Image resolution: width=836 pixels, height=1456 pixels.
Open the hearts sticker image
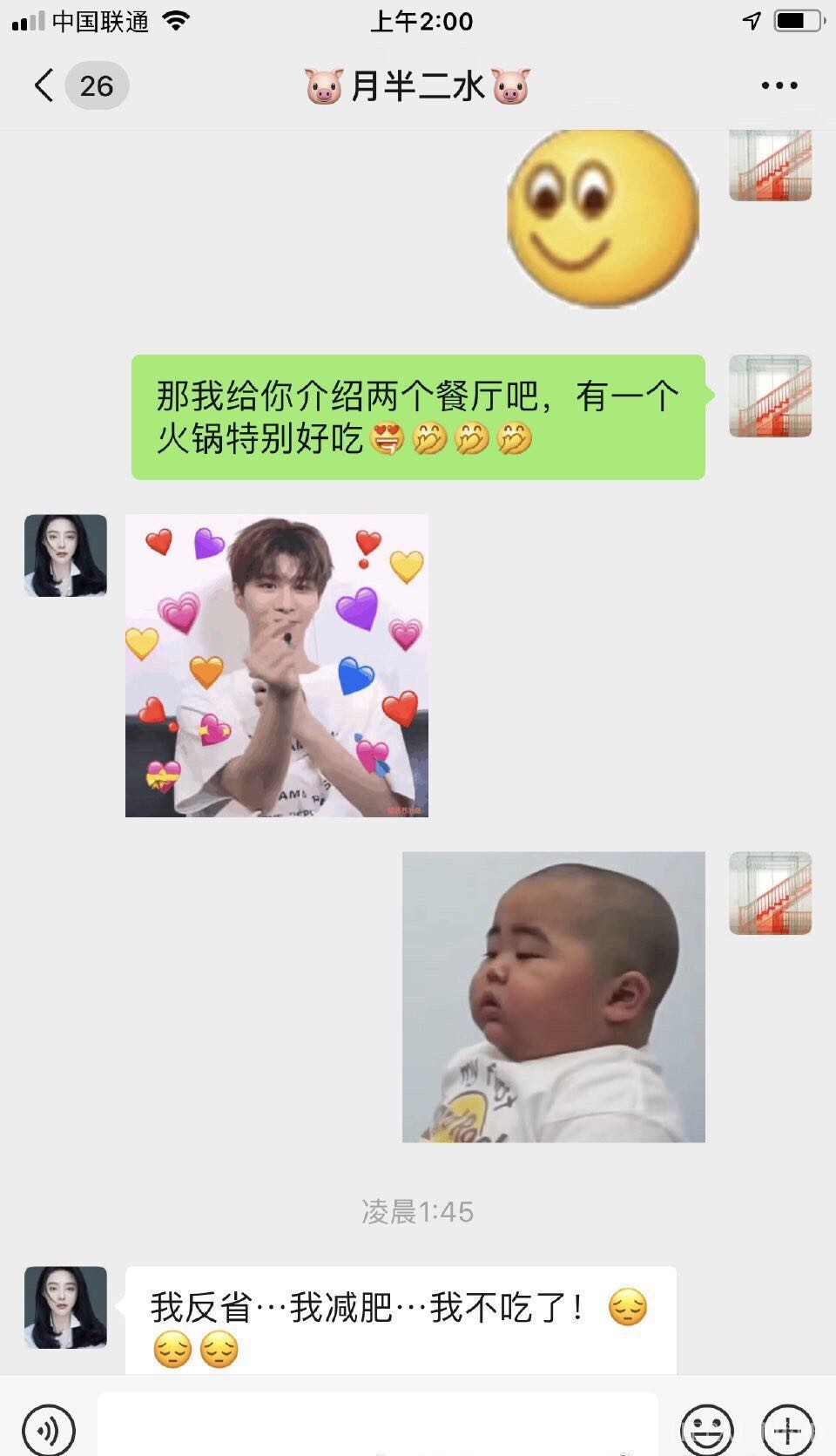coord(277,666)
